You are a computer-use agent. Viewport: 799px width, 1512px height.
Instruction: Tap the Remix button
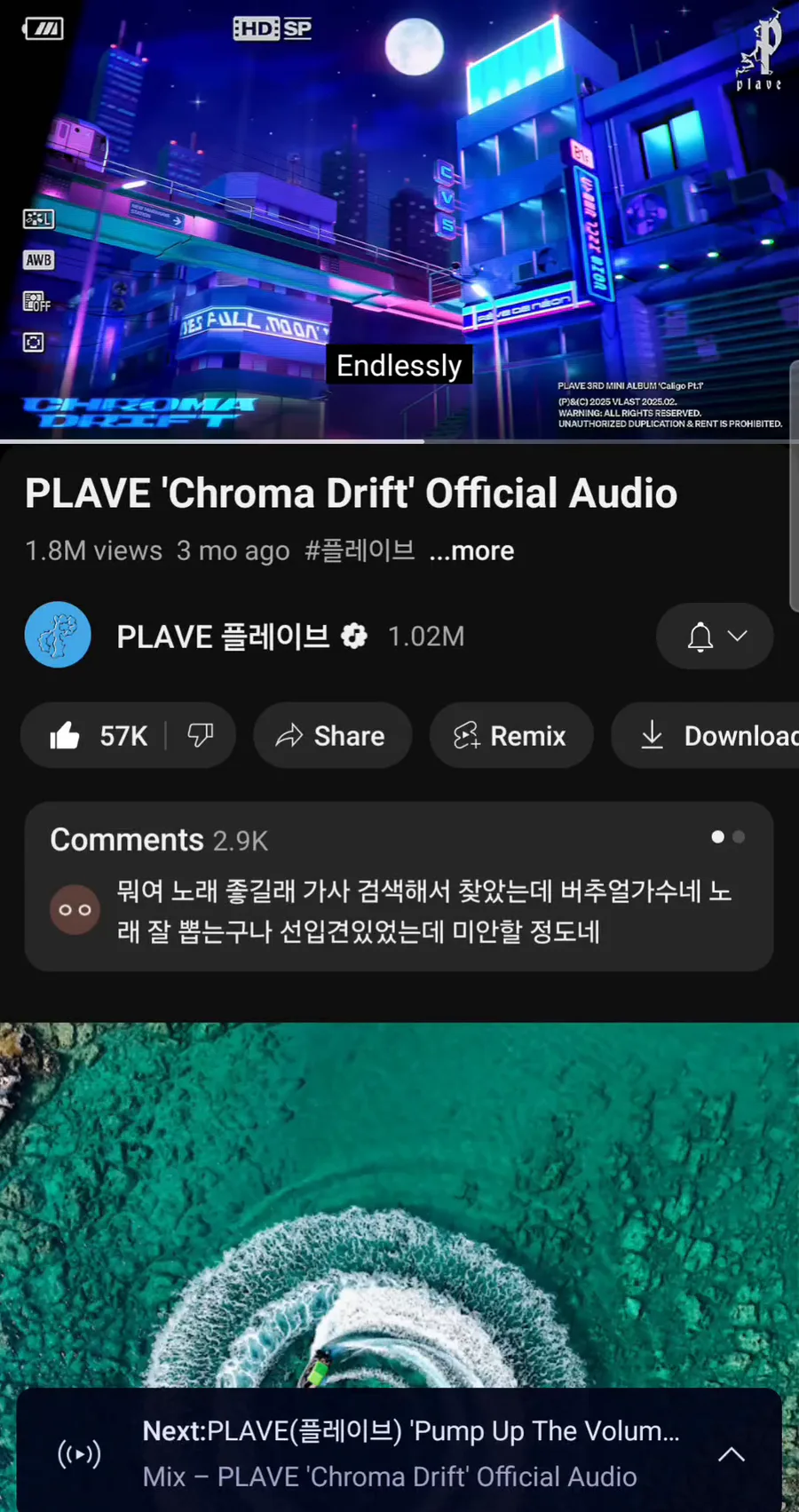(x=510, y=736)
